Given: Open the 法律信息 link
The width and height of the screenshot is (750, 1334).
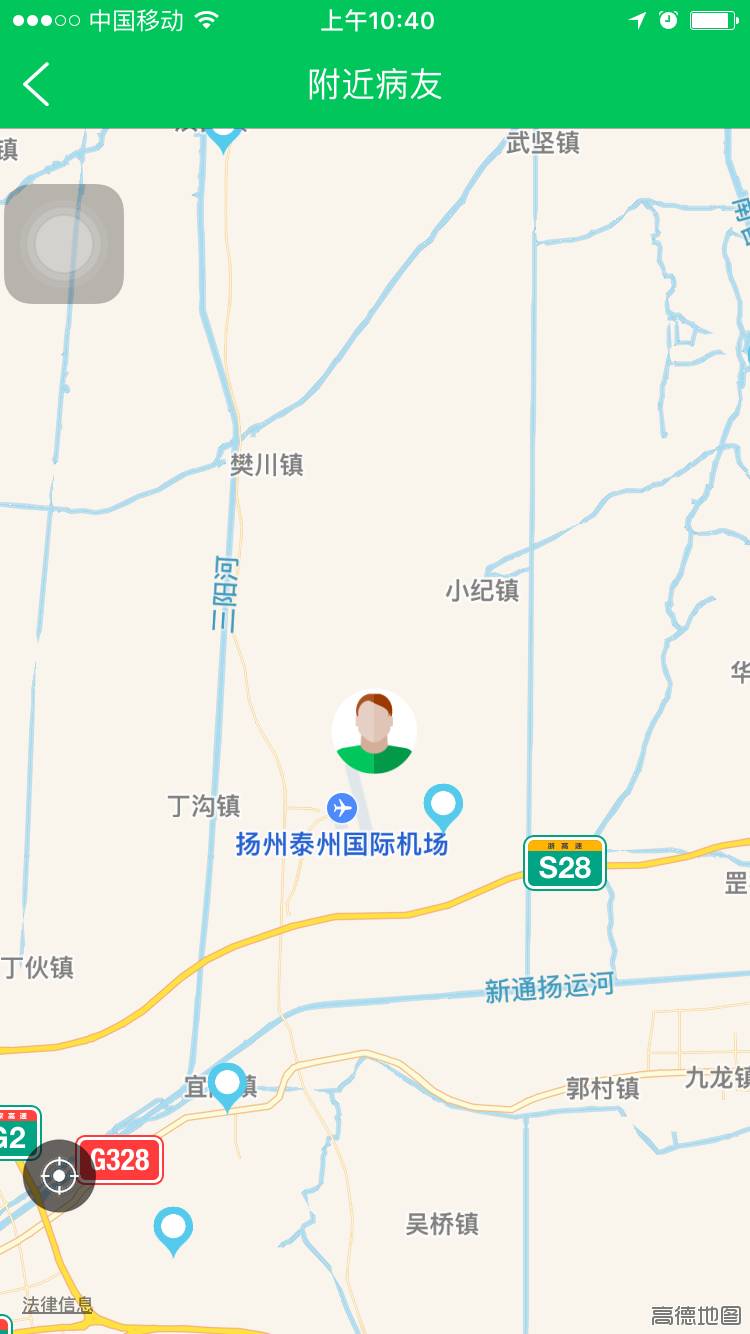Looking at the screenshot, I should (x=58, y=1304).
